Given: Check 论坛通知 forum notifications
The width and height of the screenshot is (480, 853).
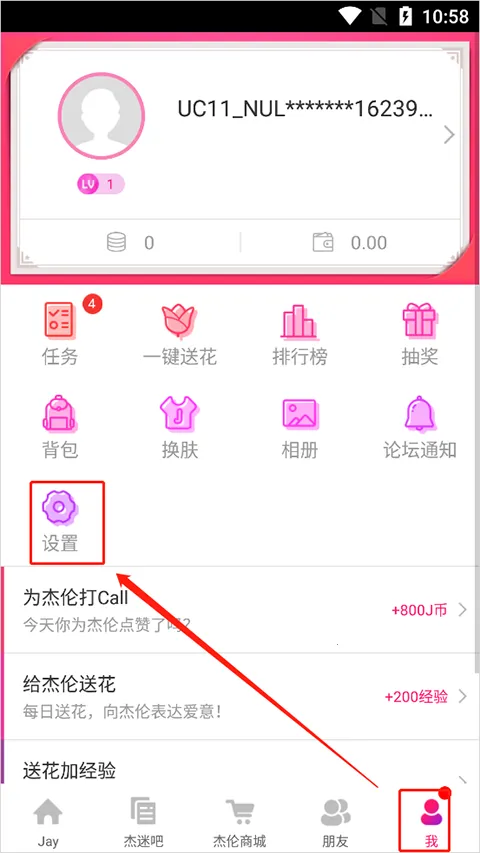Looking at the screenshot, I should pyautogui.click(x=420, y=428).
